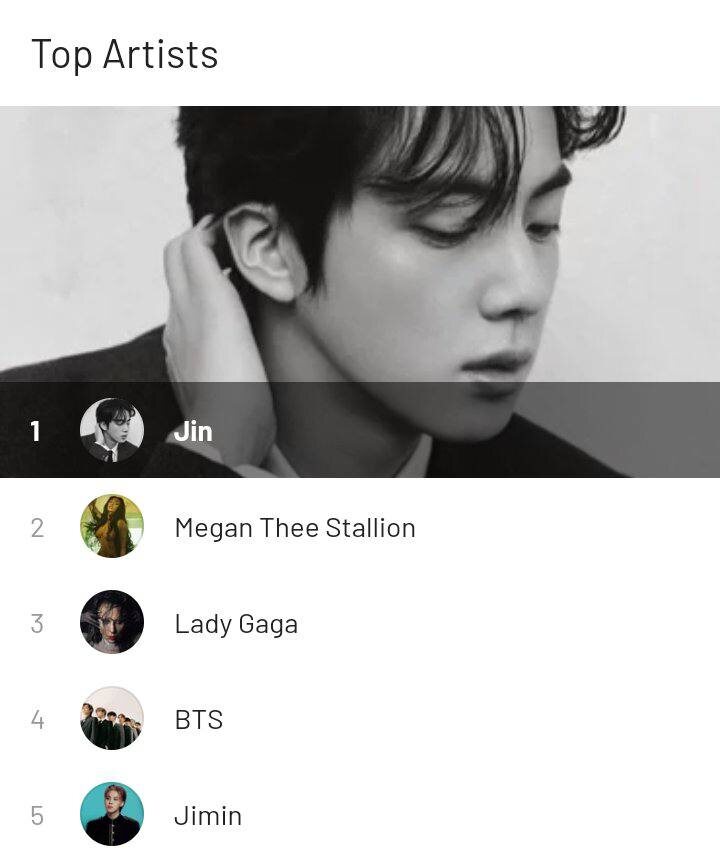This screenshot has height=856, width=720.
Task: View the BTS artist entry
Action: pos(198,719)
